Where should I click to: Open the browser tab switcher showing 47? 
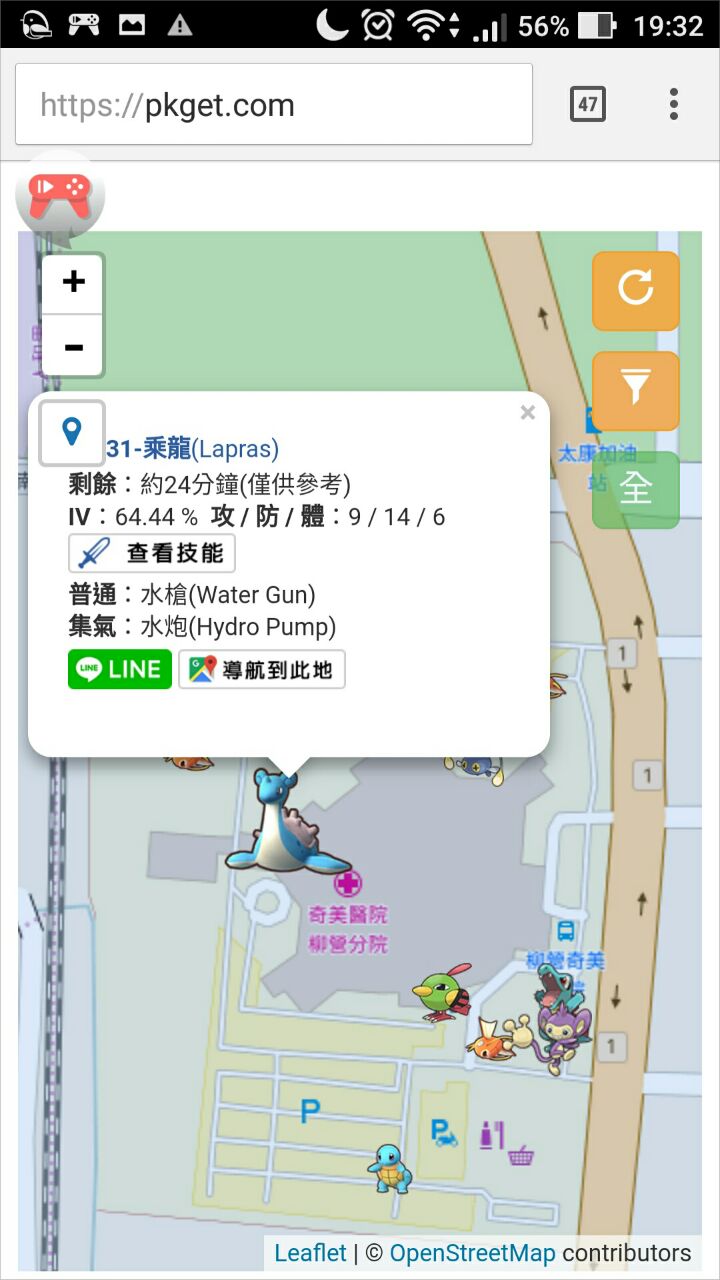pos(587,104)
